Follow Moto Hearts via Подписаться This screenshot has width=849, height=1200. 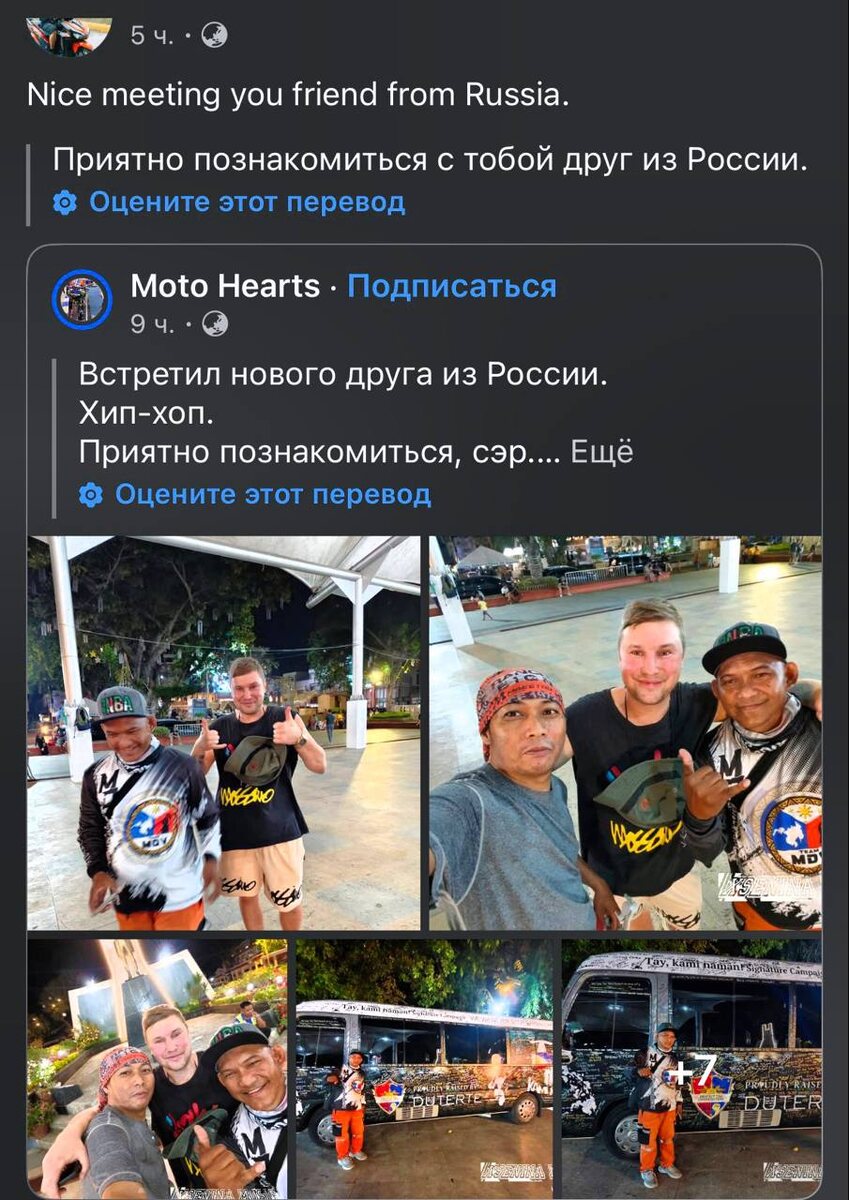coord(451,287)
